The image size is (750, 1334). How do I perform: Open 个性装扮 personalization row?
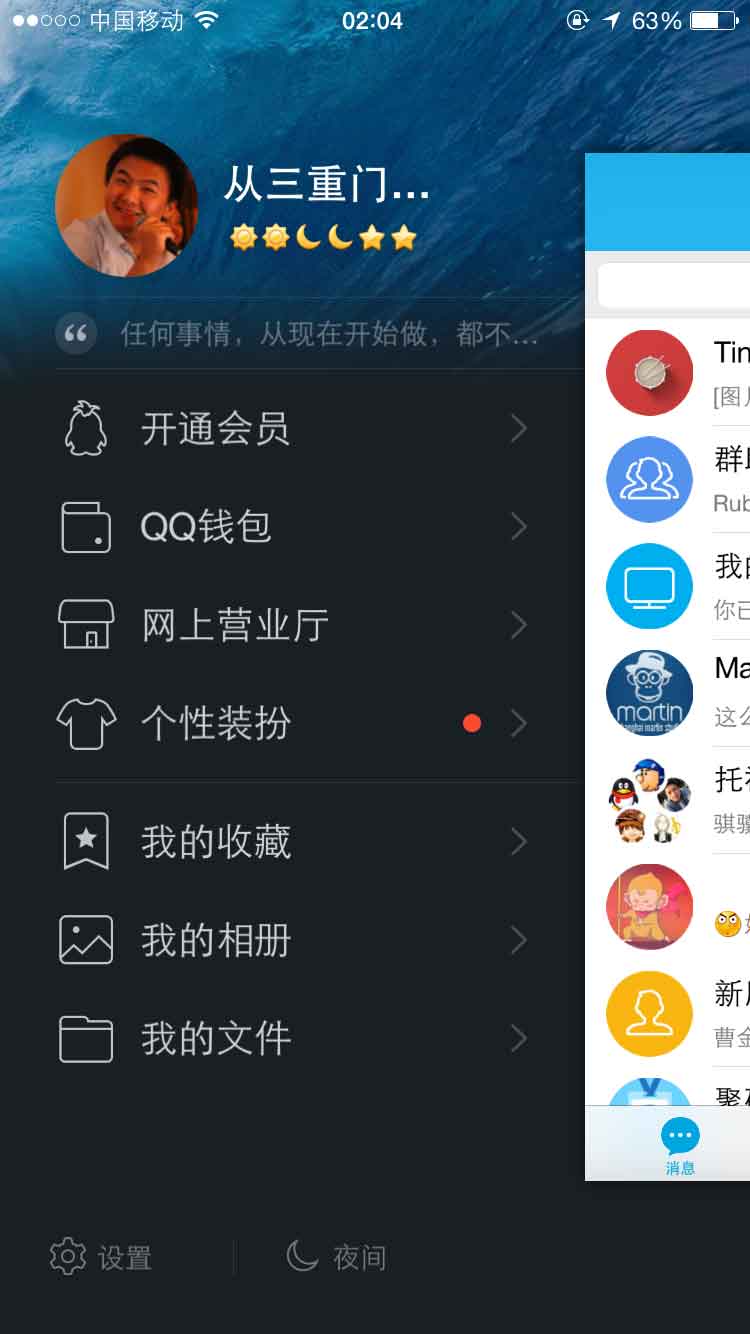292,723
